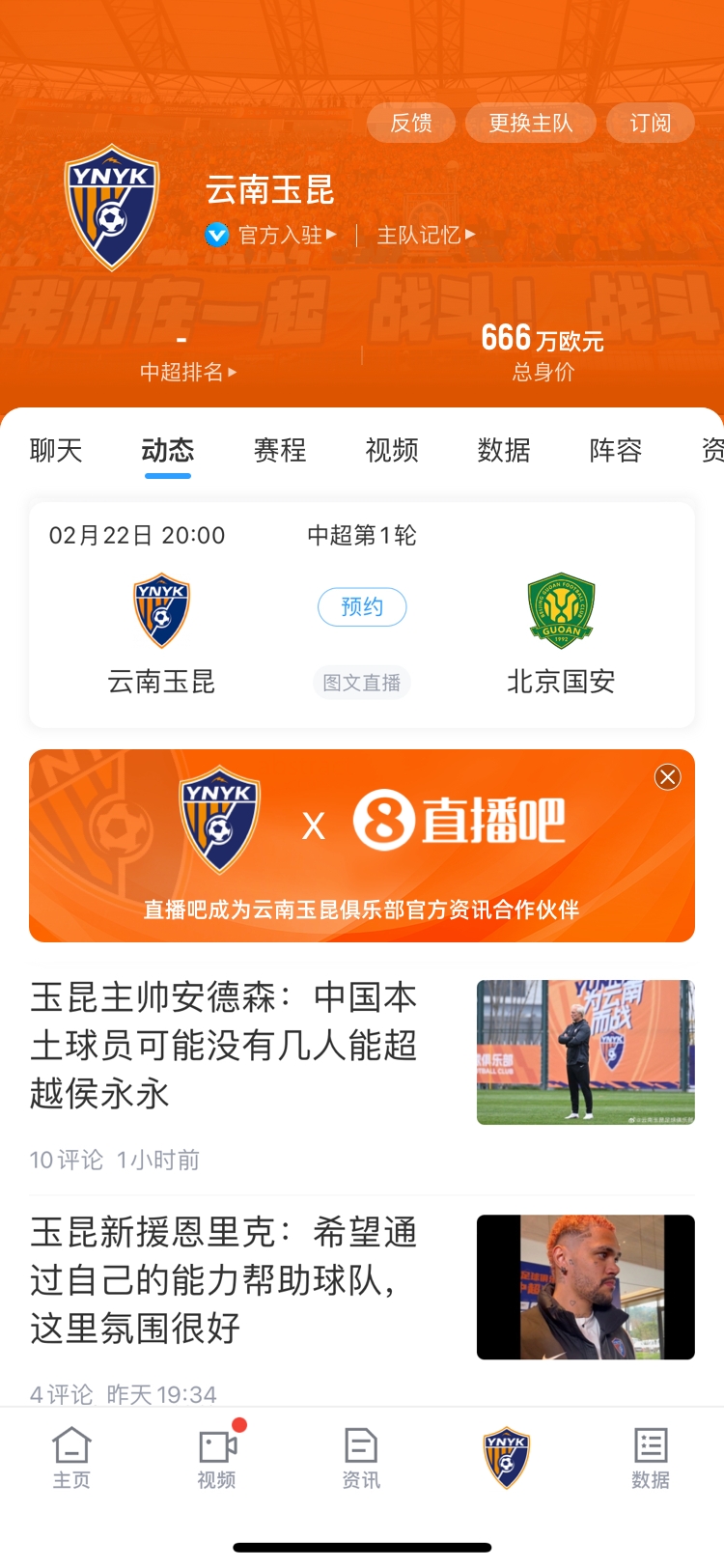724x1568 pixels.
Task: Switch to the 阵容 tab
Action: tap(616, 450)
